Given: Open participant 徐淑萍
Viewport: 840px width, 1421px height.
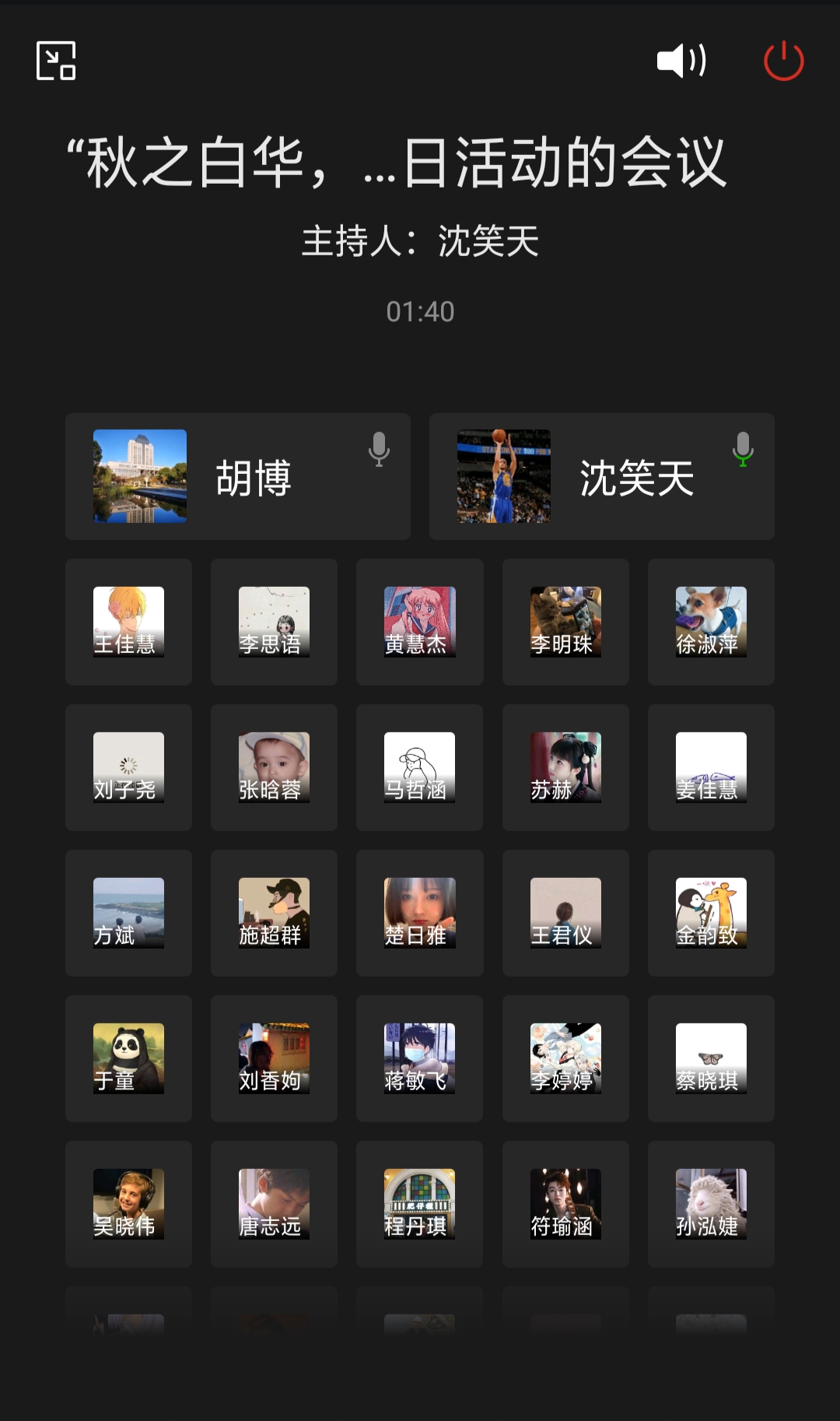Looking at the screenshot, I should [711, 622].
